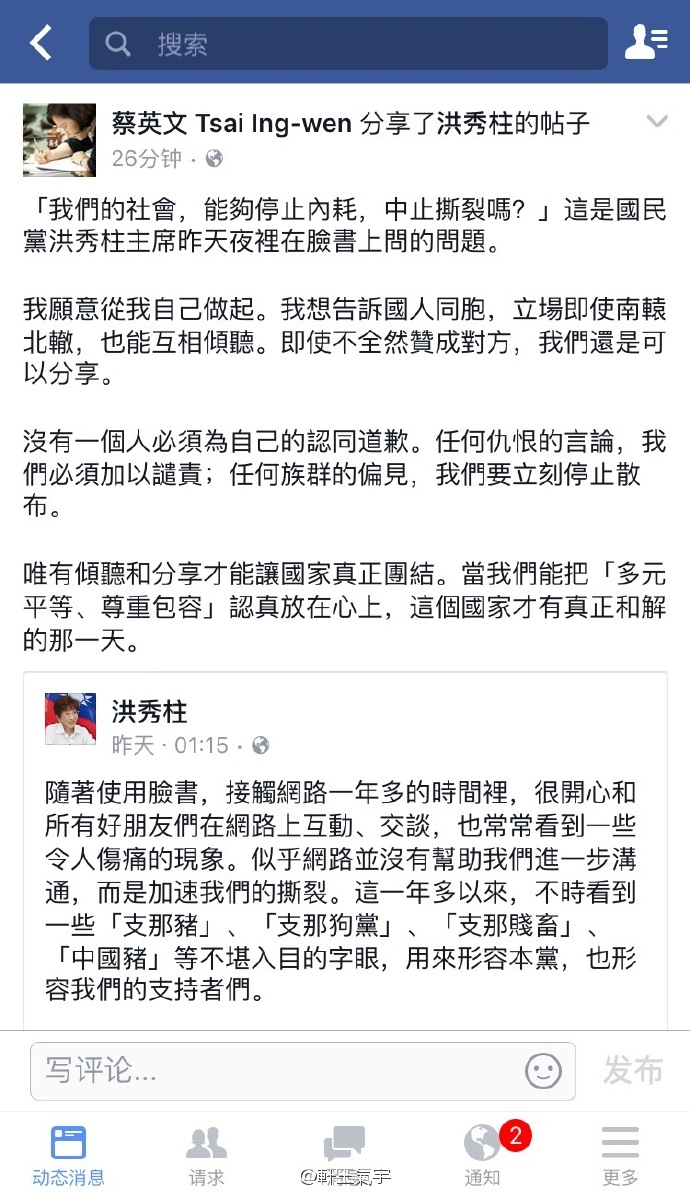Open the shared post by 洪秀柱
This screenshot has width=690, height=1192.
point(354,850)
